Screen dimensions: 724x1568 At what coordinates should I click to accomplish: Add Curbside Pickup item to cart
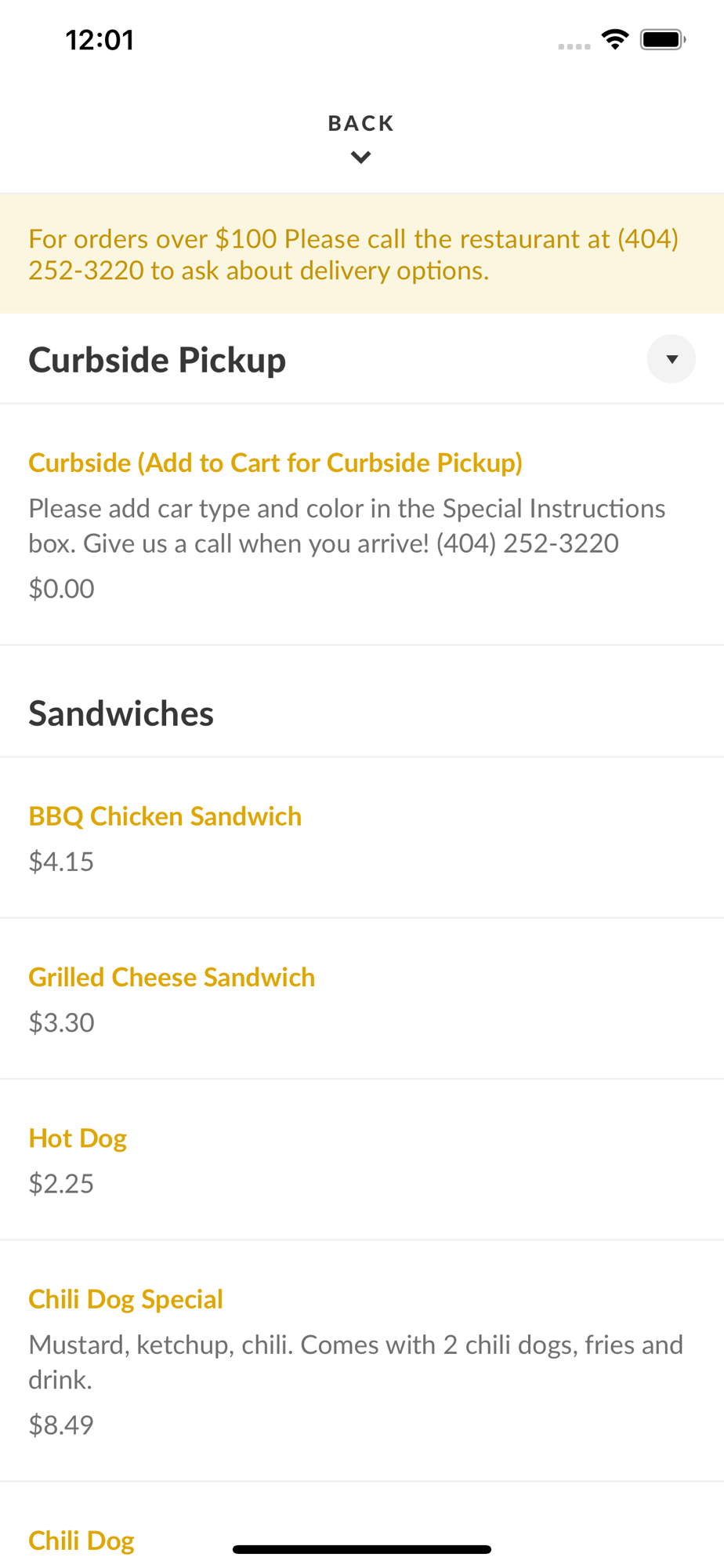tap(275, 463)
